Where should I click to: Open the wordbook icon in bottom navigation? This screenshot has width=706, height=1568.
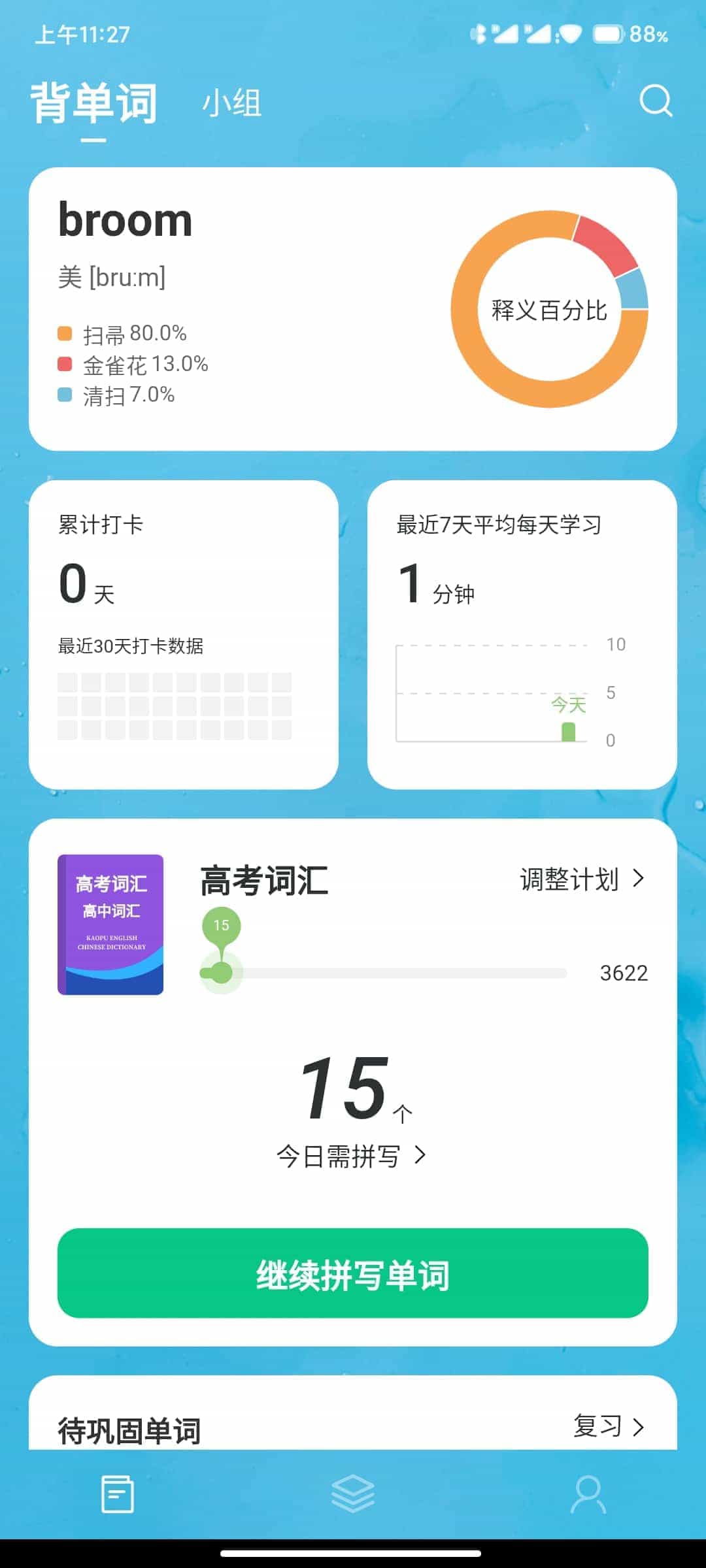118,1494
